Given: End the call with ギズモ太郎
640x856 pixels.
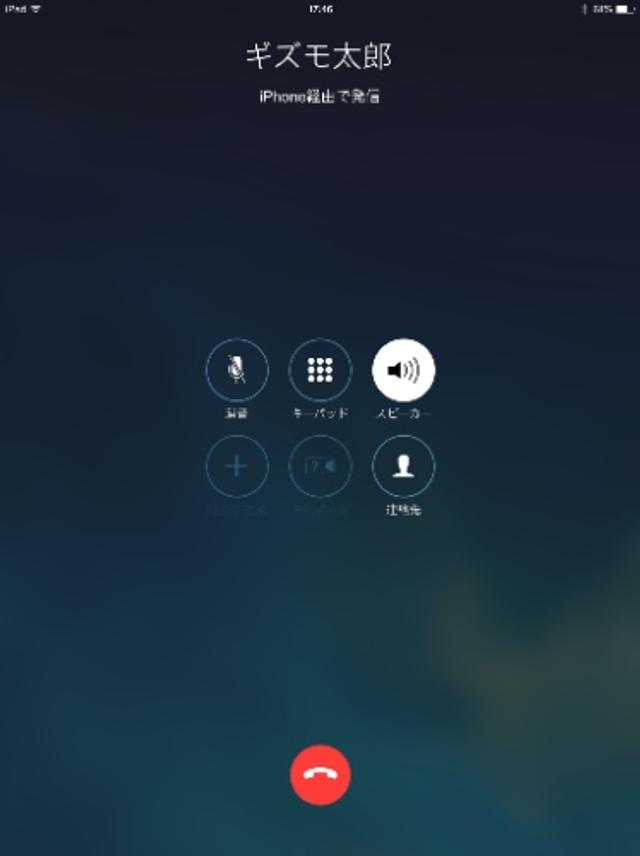Looking at the screenshot, I should 320,774.
